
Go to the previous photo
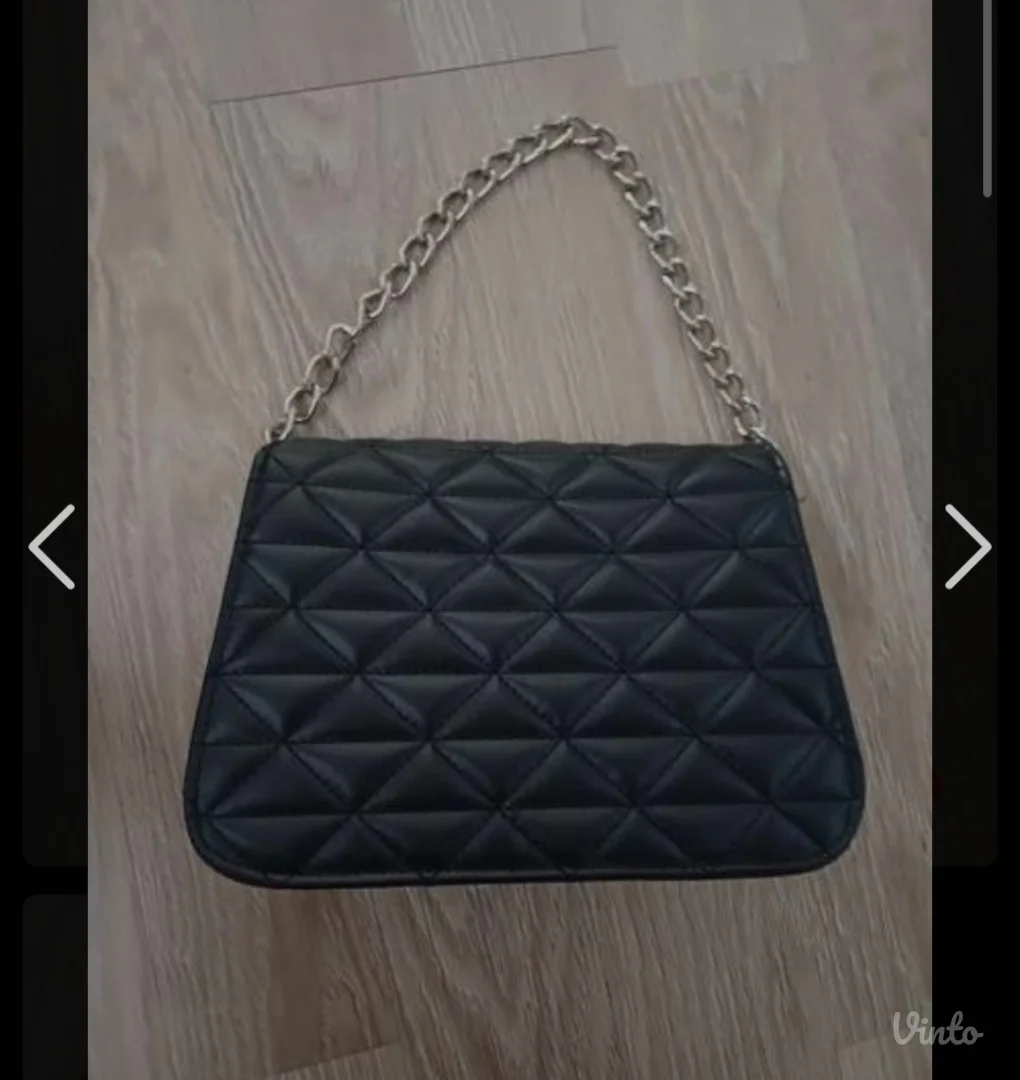click(52, 546)
